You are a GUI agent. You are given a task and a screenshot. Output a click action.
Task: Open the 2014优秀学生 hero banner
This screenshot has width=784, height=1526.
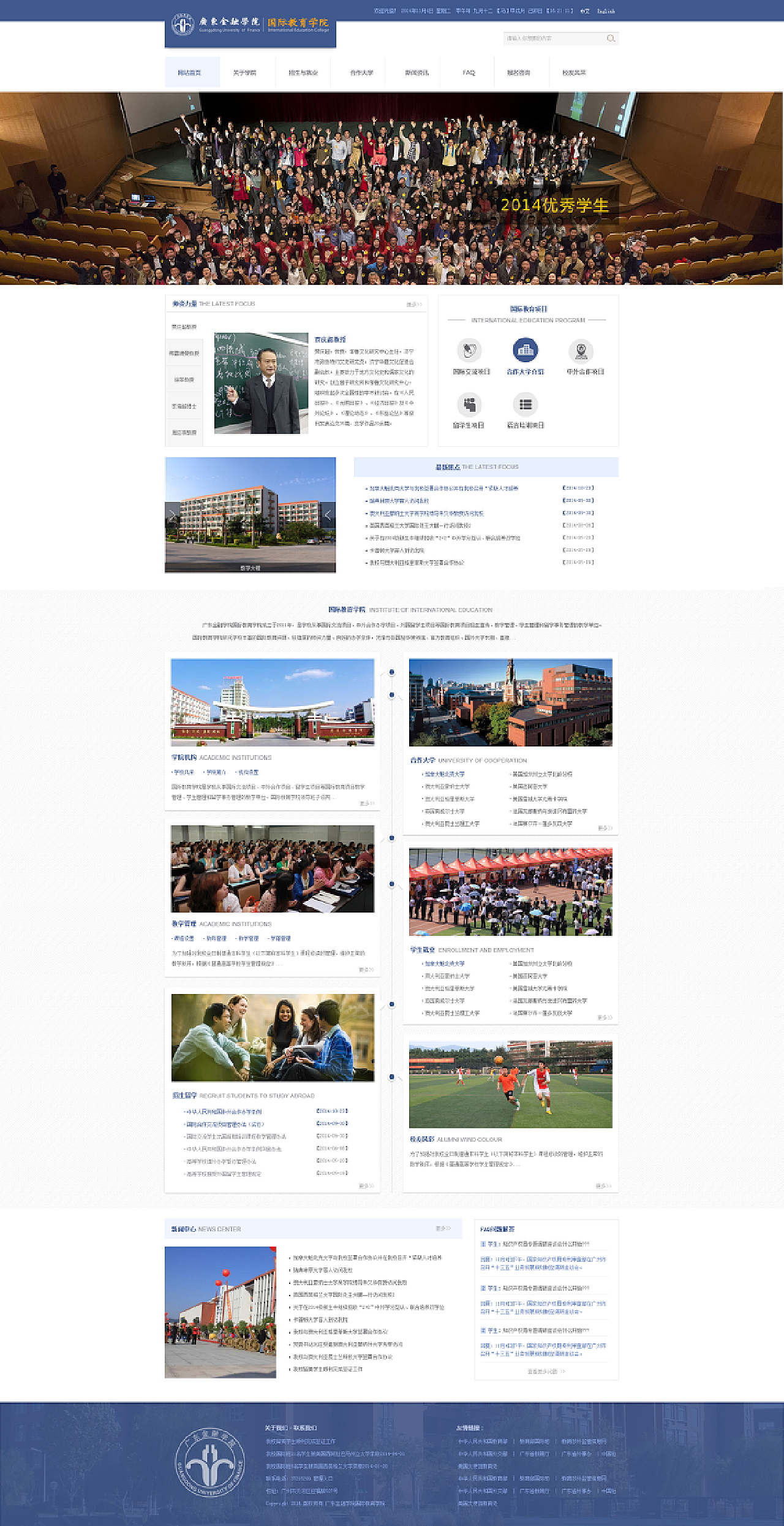click(x=554, y=205)
